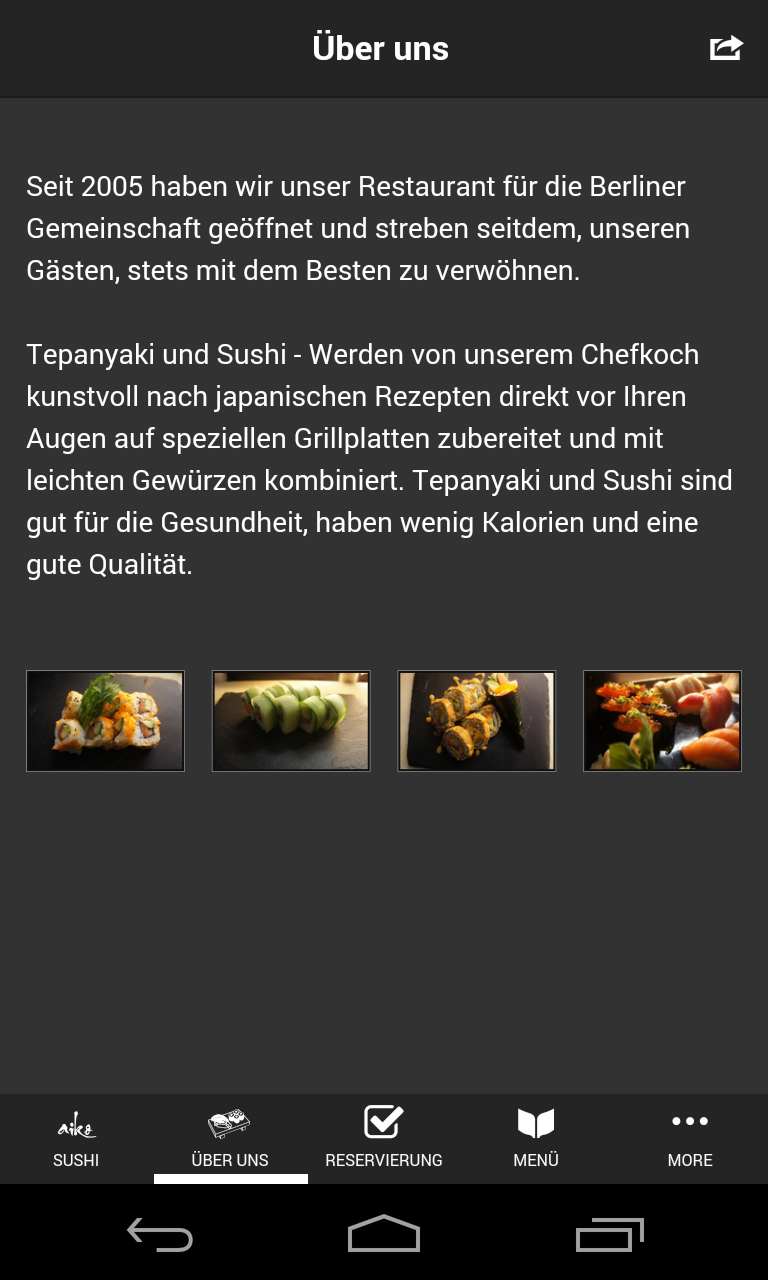Tap the system back button
Viewport: 768px width, 1280px height.
click(x=160, y=1234)
